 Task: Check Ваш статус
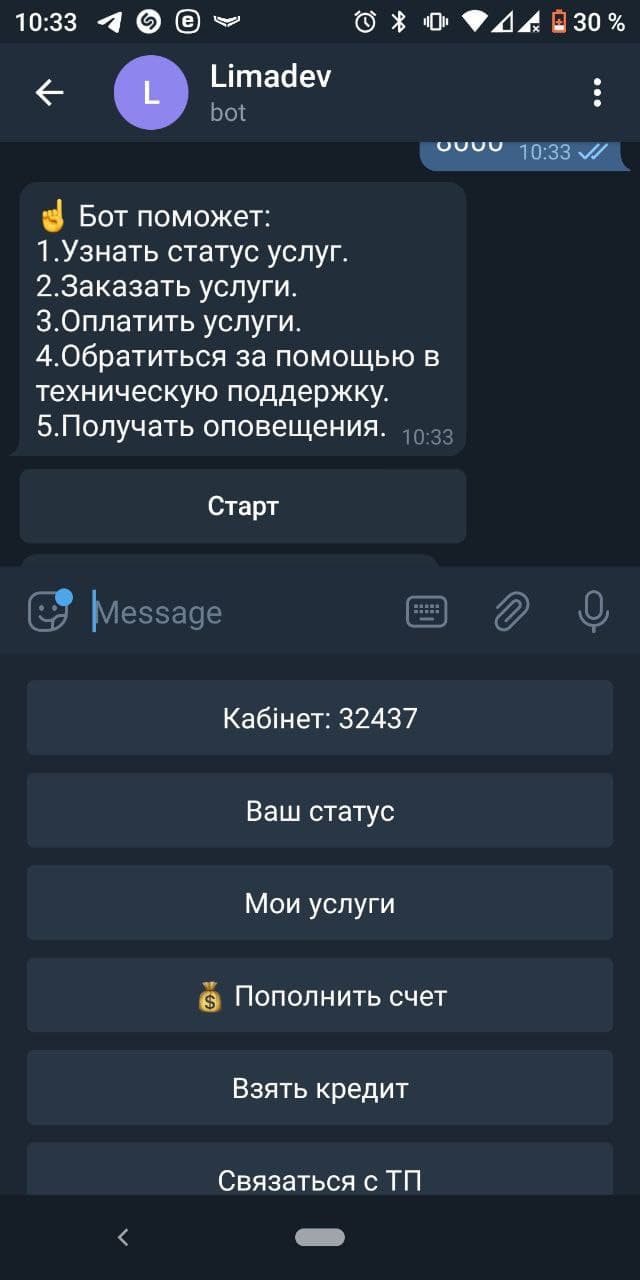tap(320, 810)
